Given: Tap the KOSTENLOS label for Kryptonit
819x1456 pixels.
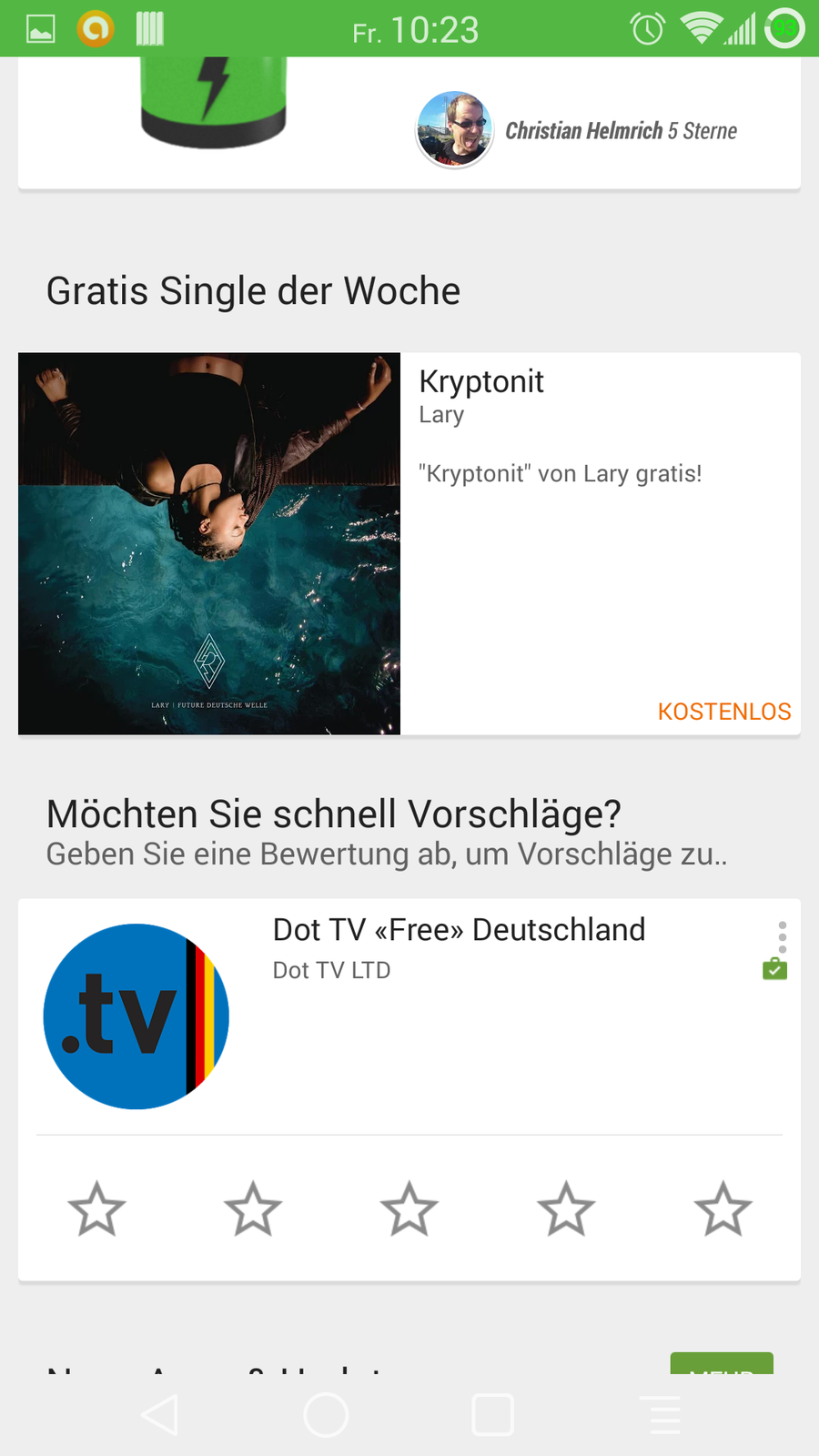Looking at the screenshot, I should tap(723, 712).
